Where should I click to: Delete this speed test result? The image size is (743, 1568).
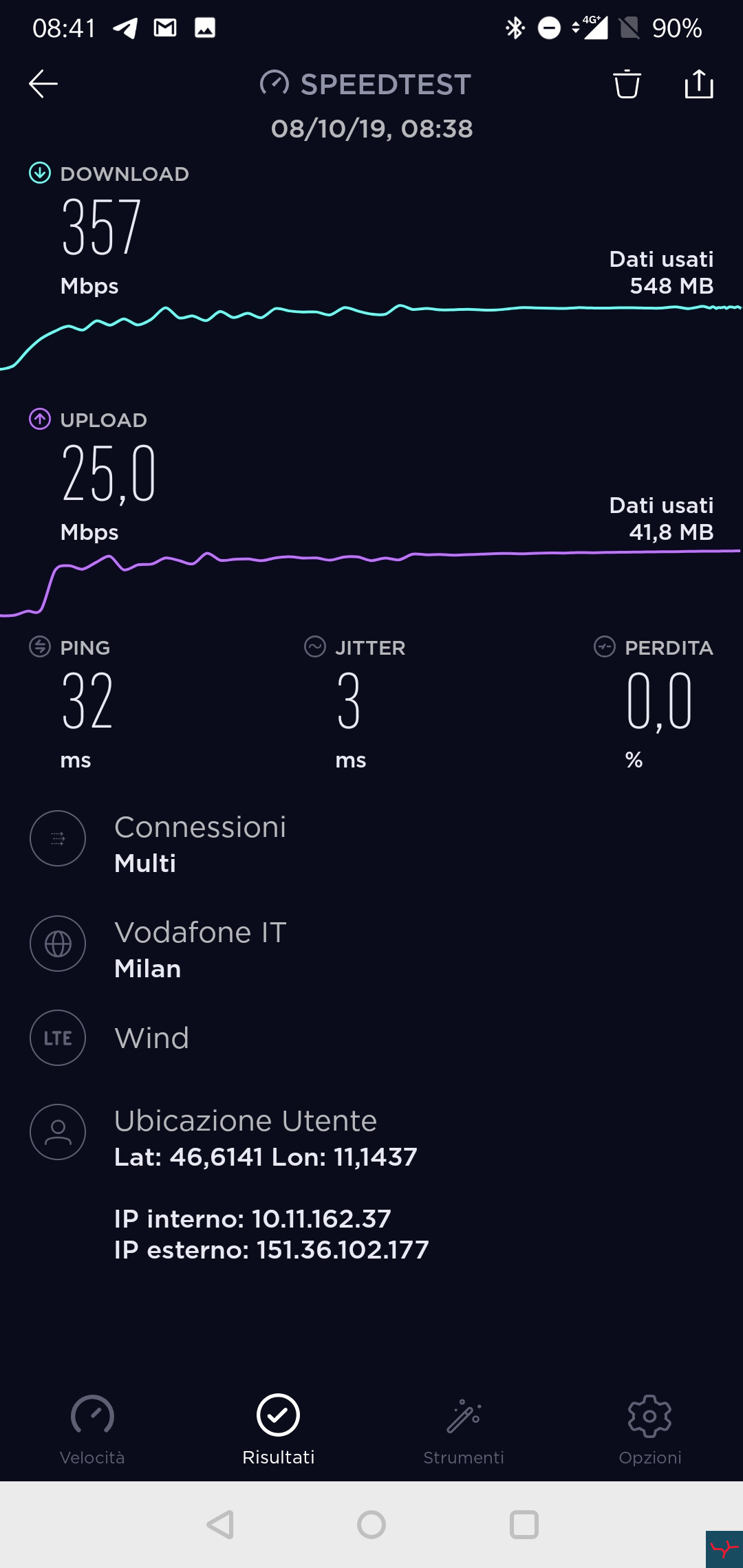click(627, 84)
